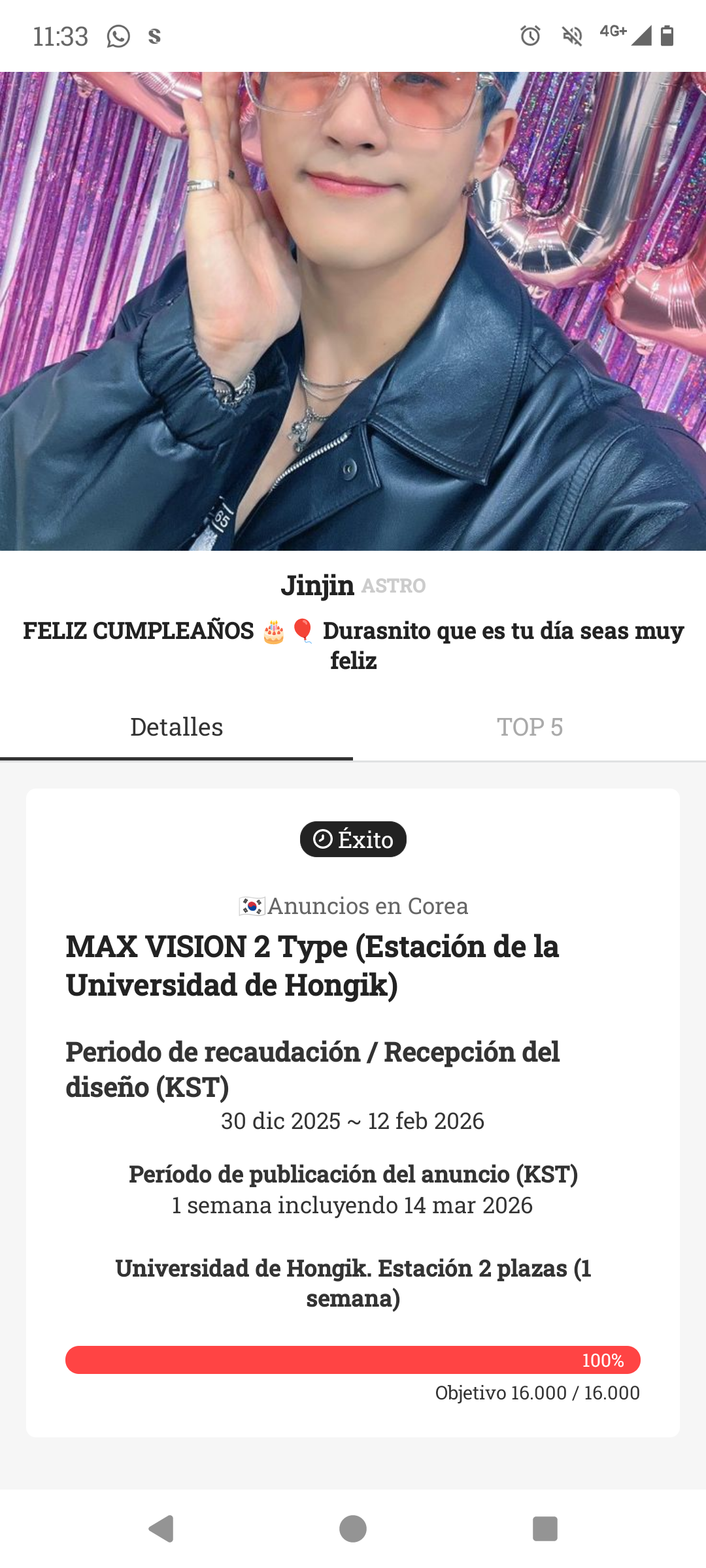Open the Jinjin birthday photo
This screenshot has width=706, height=1568.
353,307
